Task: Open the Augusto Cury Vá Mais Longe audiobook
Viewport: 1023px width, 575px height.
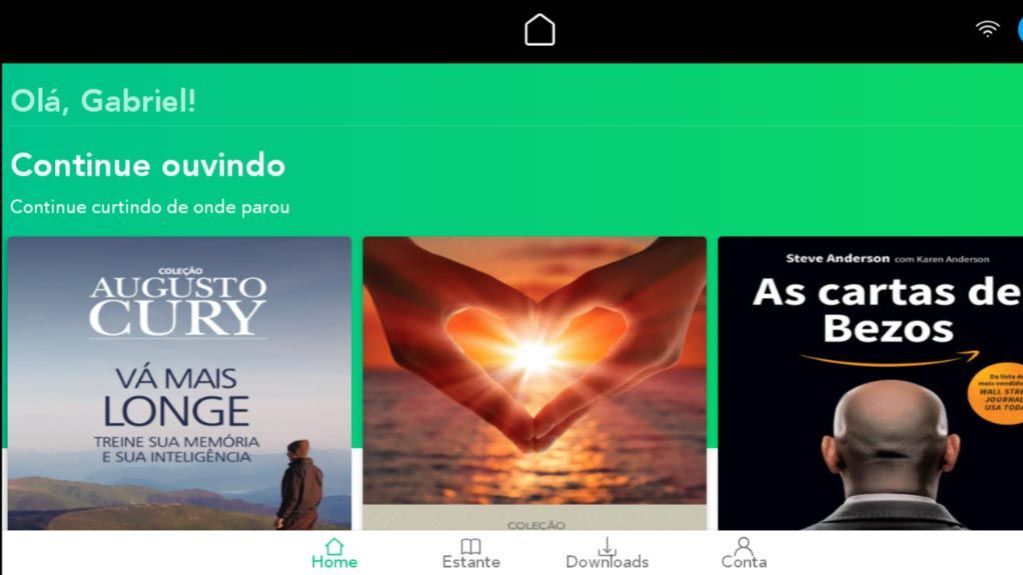Action: tap(179, 383)
